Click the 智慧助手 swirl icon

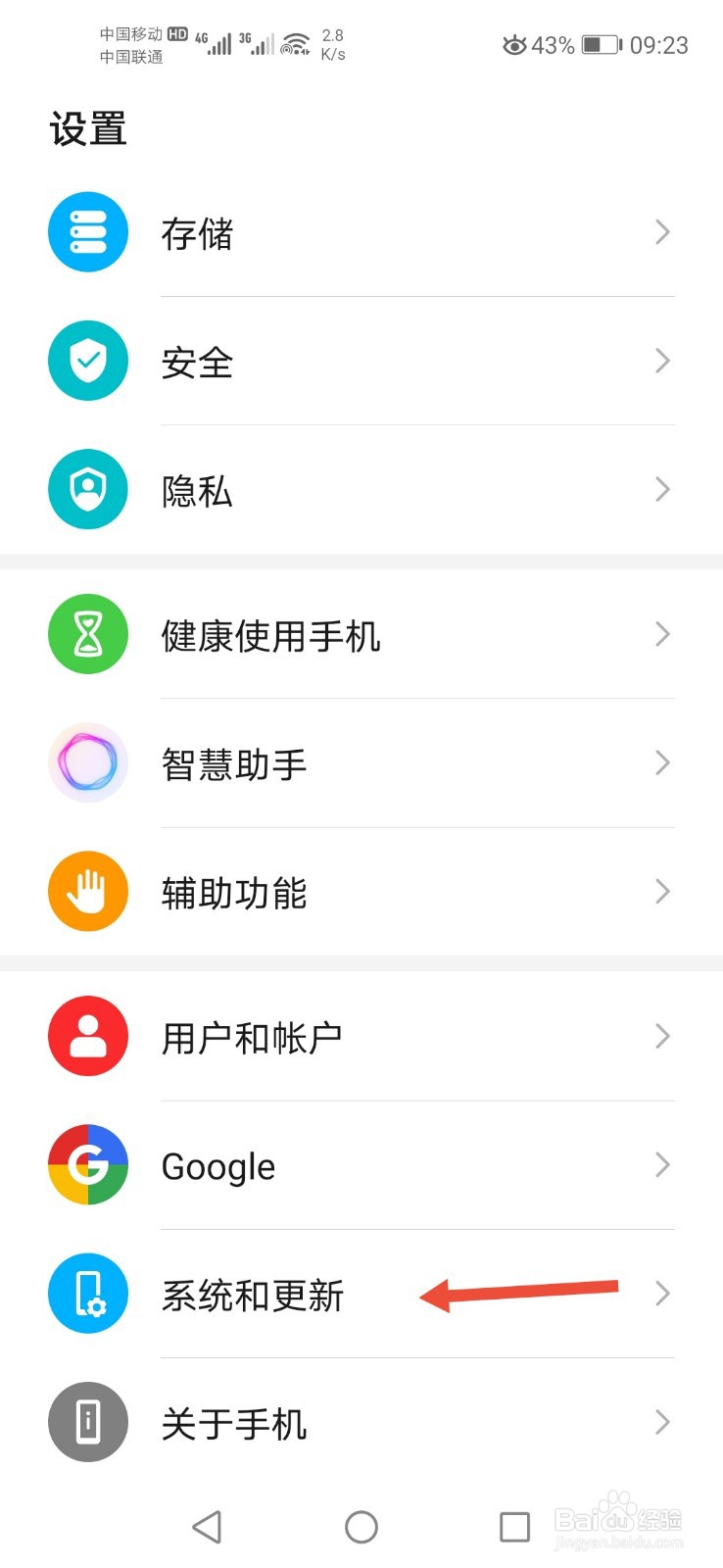[x=88, y=762]
